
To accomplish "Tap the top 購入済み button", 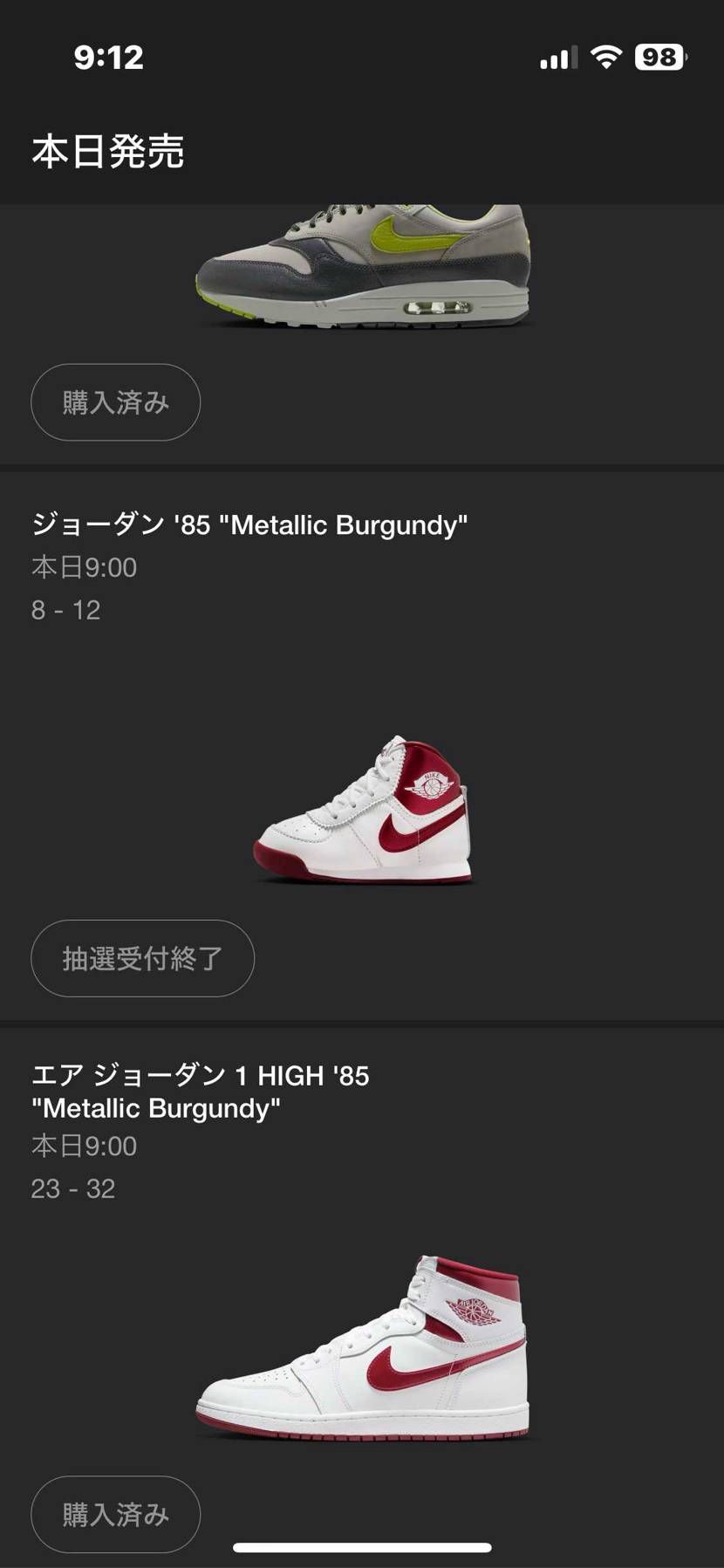I will click(x=115, y=402).
